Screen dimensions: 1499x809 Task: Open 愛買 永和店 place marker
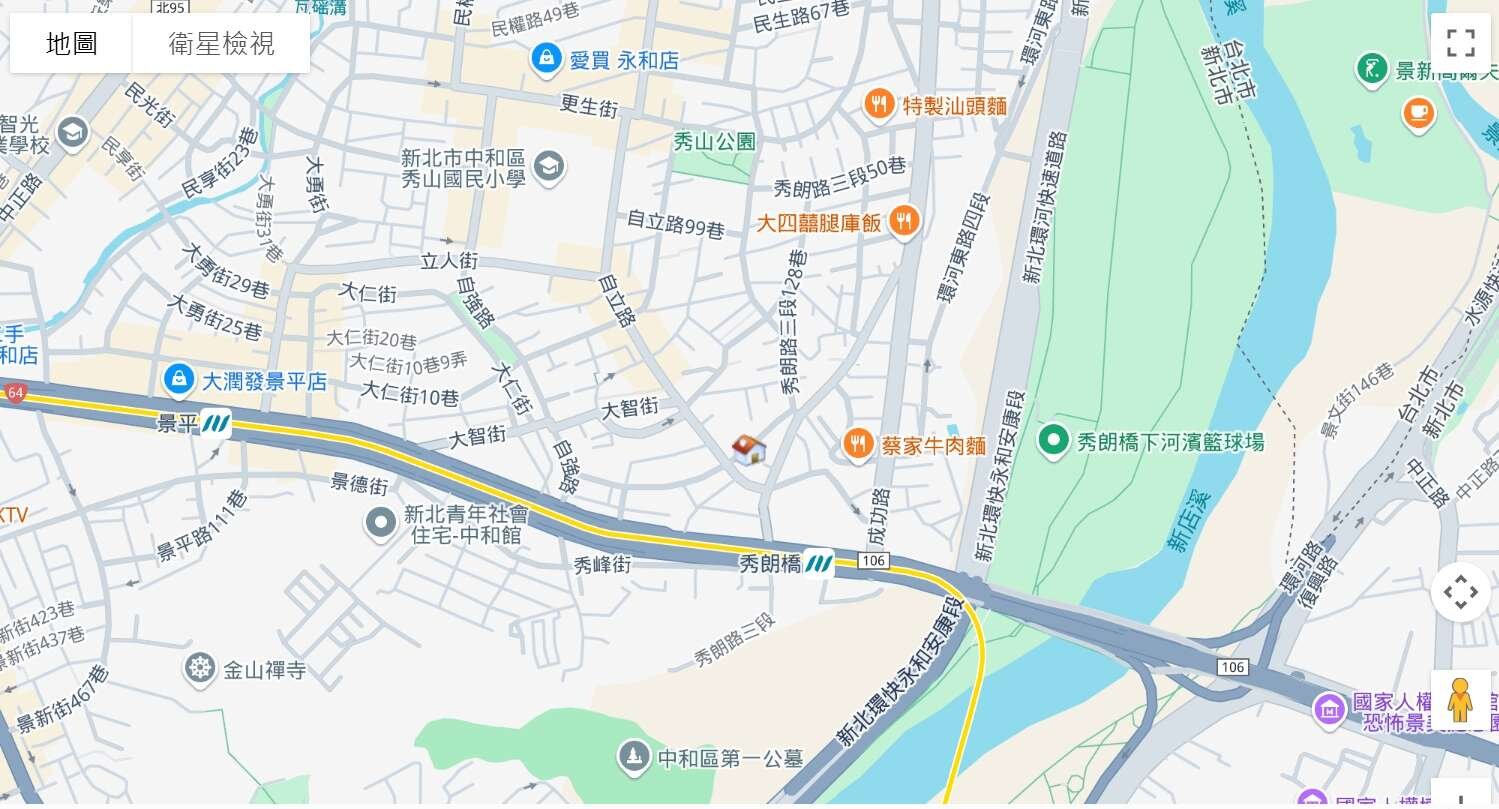pyautogui.click(x=546, y=59)
